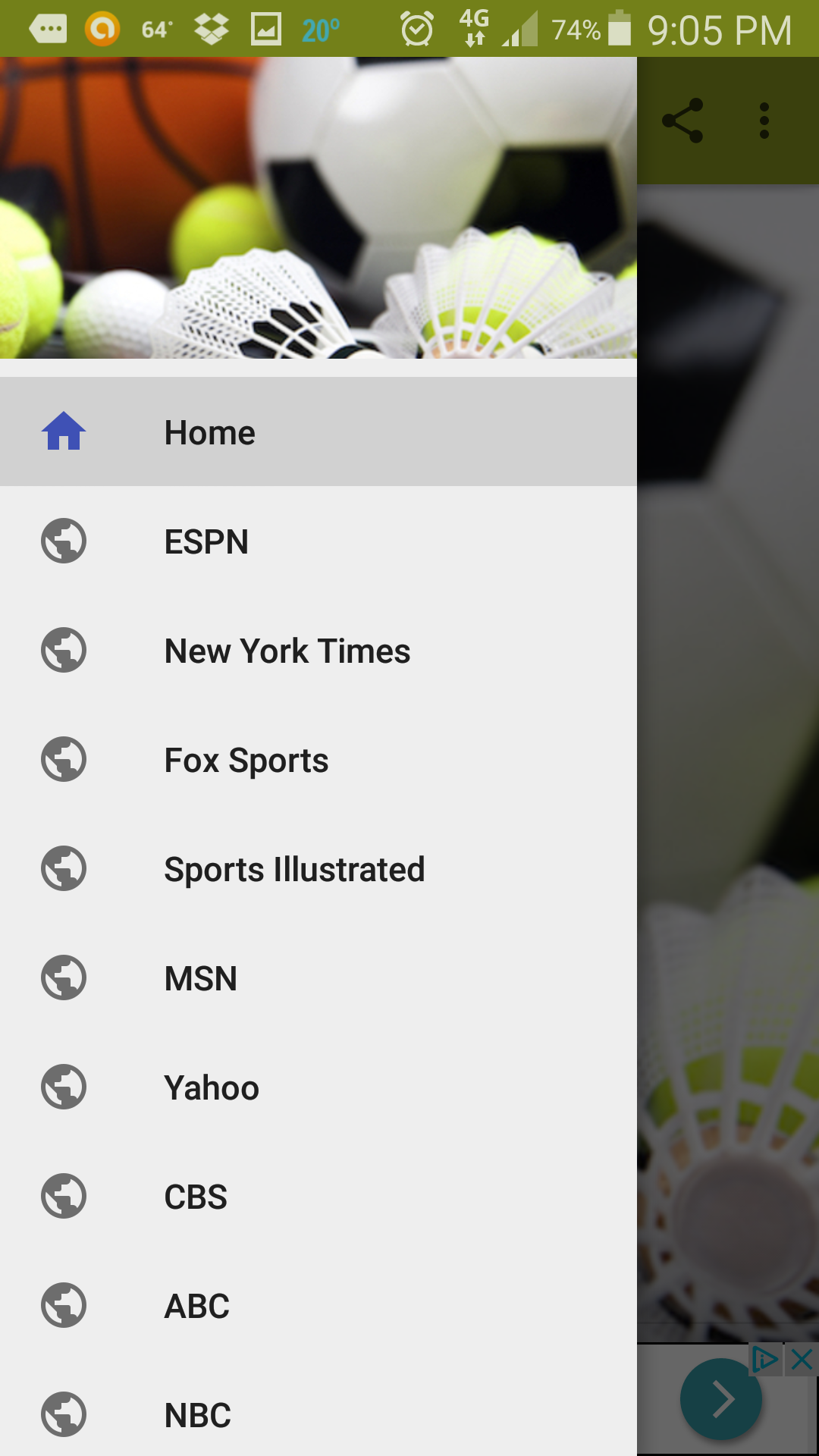Tap the globe icon next to Fox Sports

(64, 759)
